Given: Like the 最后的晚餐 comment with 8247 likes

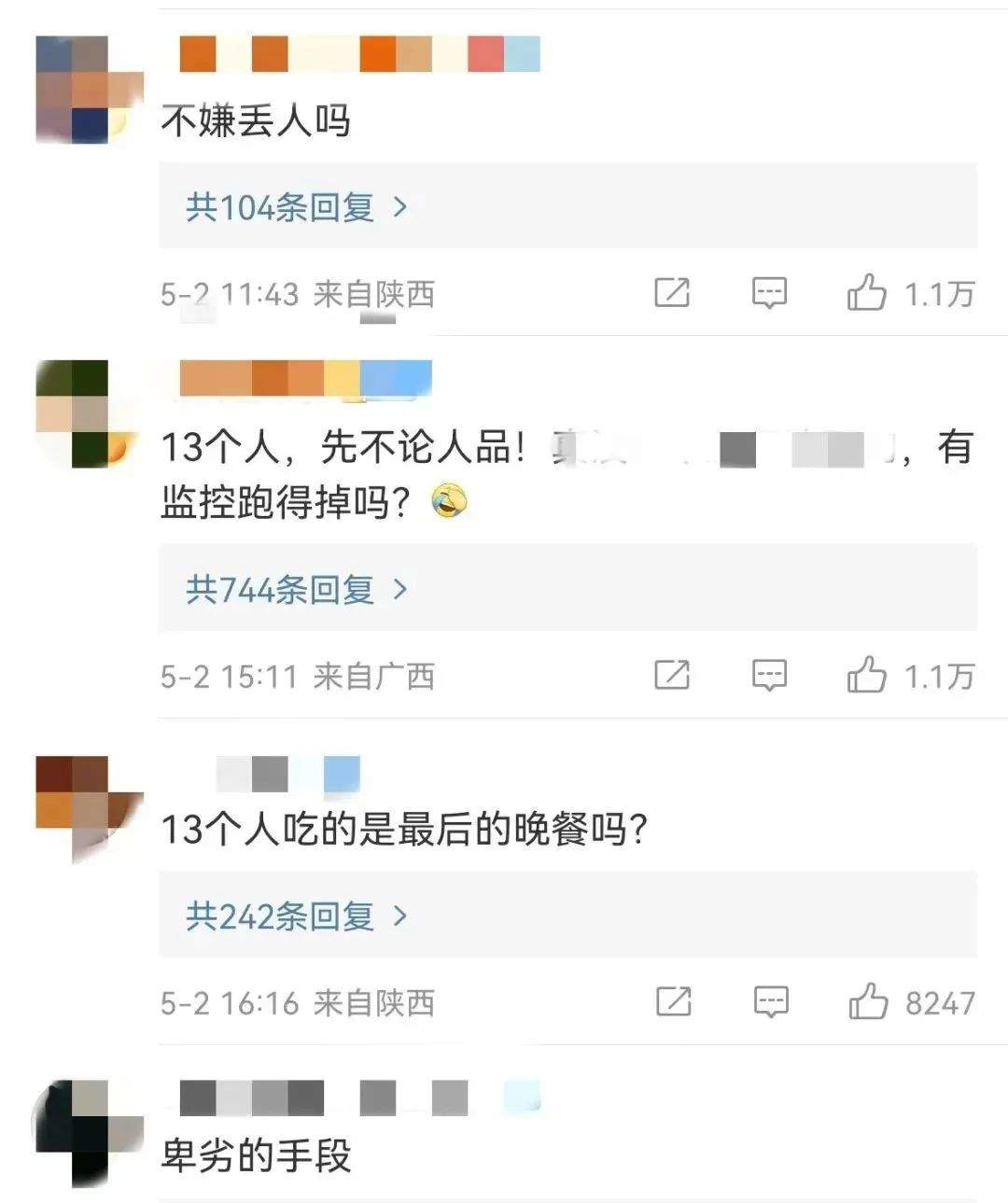Looking at the screenshot, I should tap(868, 1001).
